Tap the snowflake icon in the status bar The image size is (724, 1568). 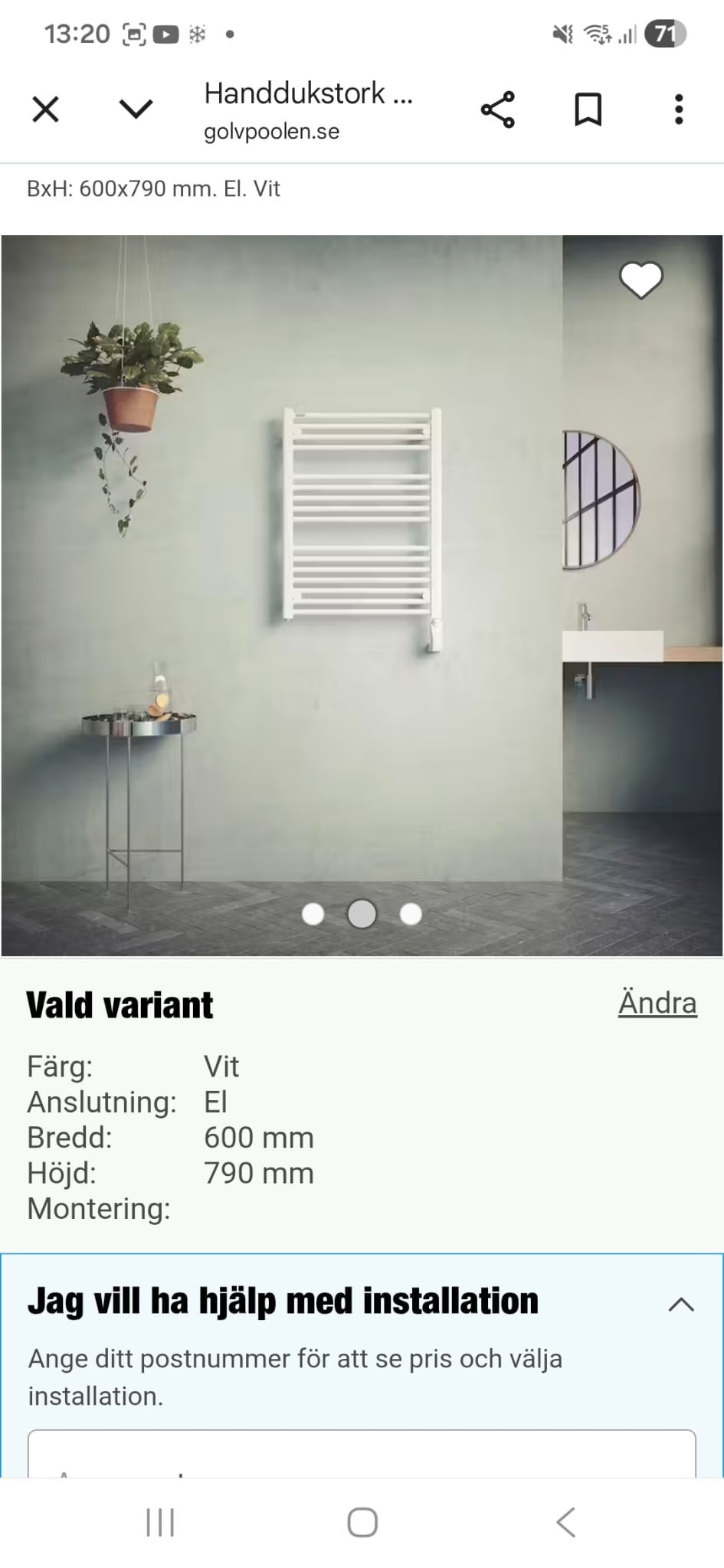197,33
